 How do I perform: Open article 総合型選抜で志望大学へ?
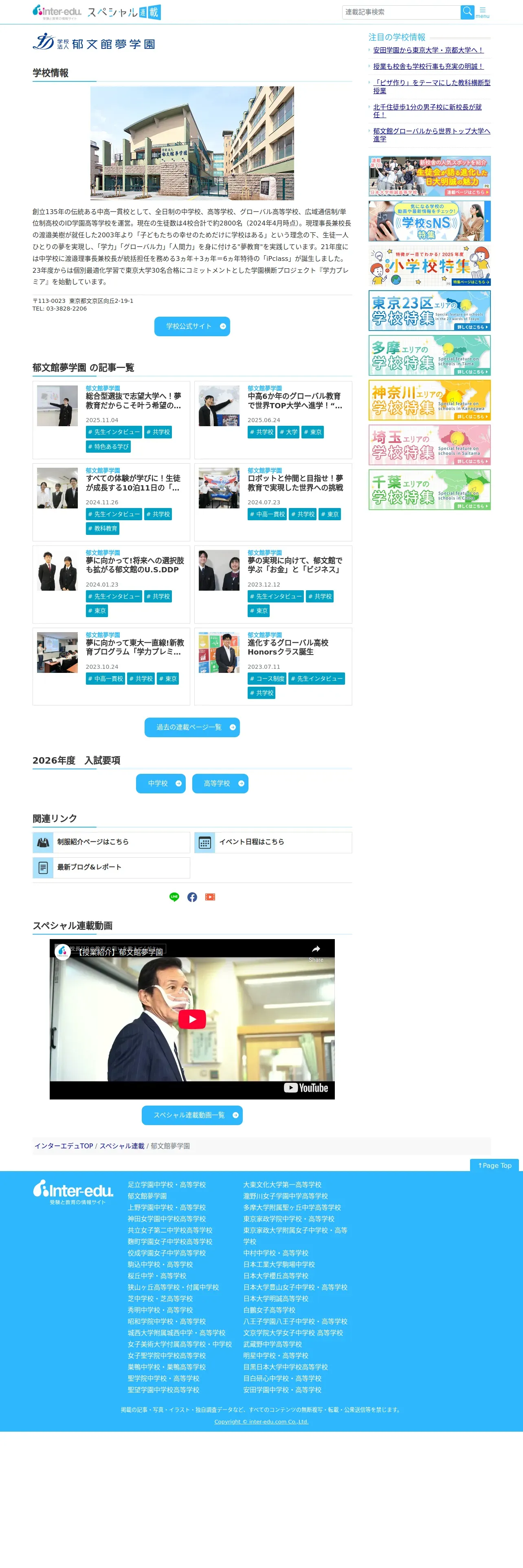pyautogui.click(x=133, y=401)
